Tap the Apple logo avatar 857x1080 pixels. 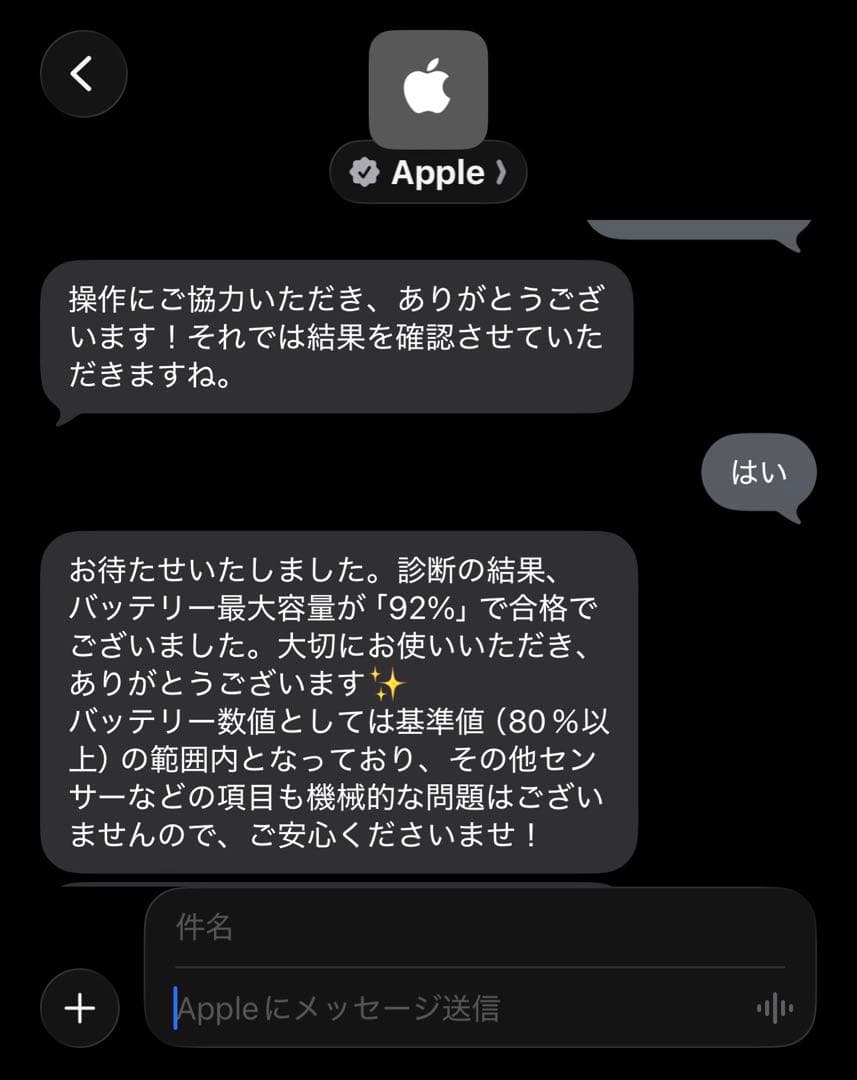click(x=428, y=89)
